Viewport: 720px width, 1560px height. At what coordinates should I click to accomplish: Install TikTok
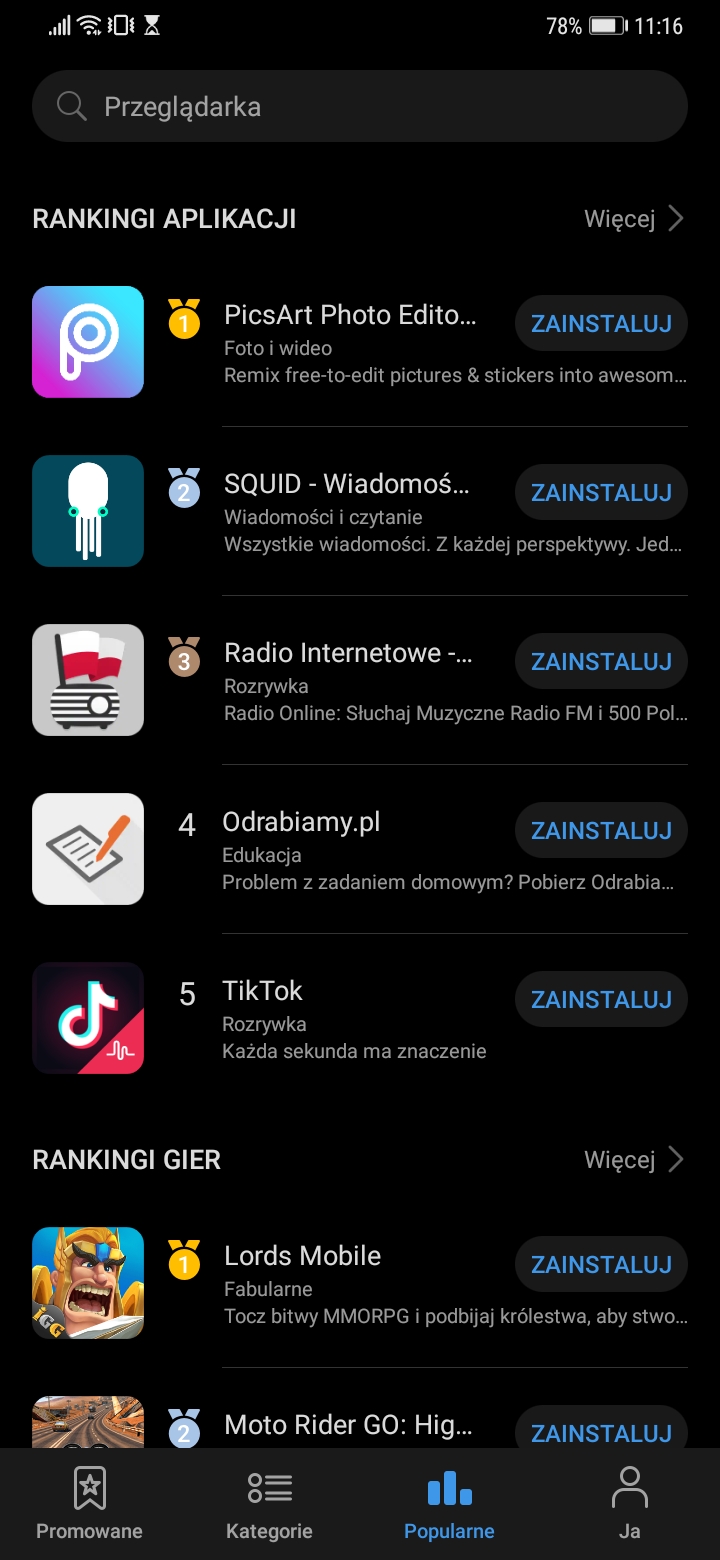(x=601, y=1000)
